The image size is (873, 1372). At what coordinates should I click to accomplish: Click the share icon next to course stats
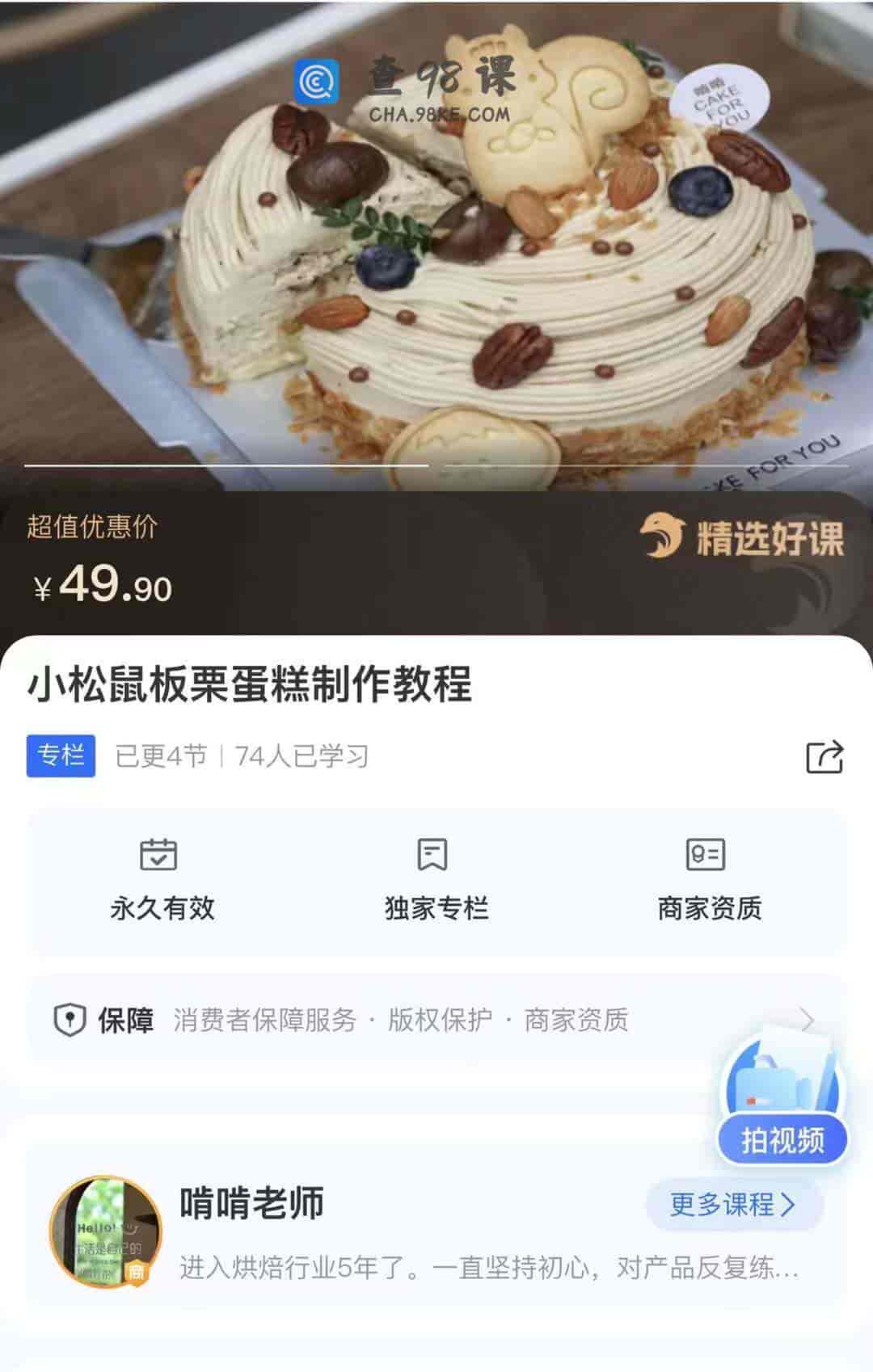point(824,756)
